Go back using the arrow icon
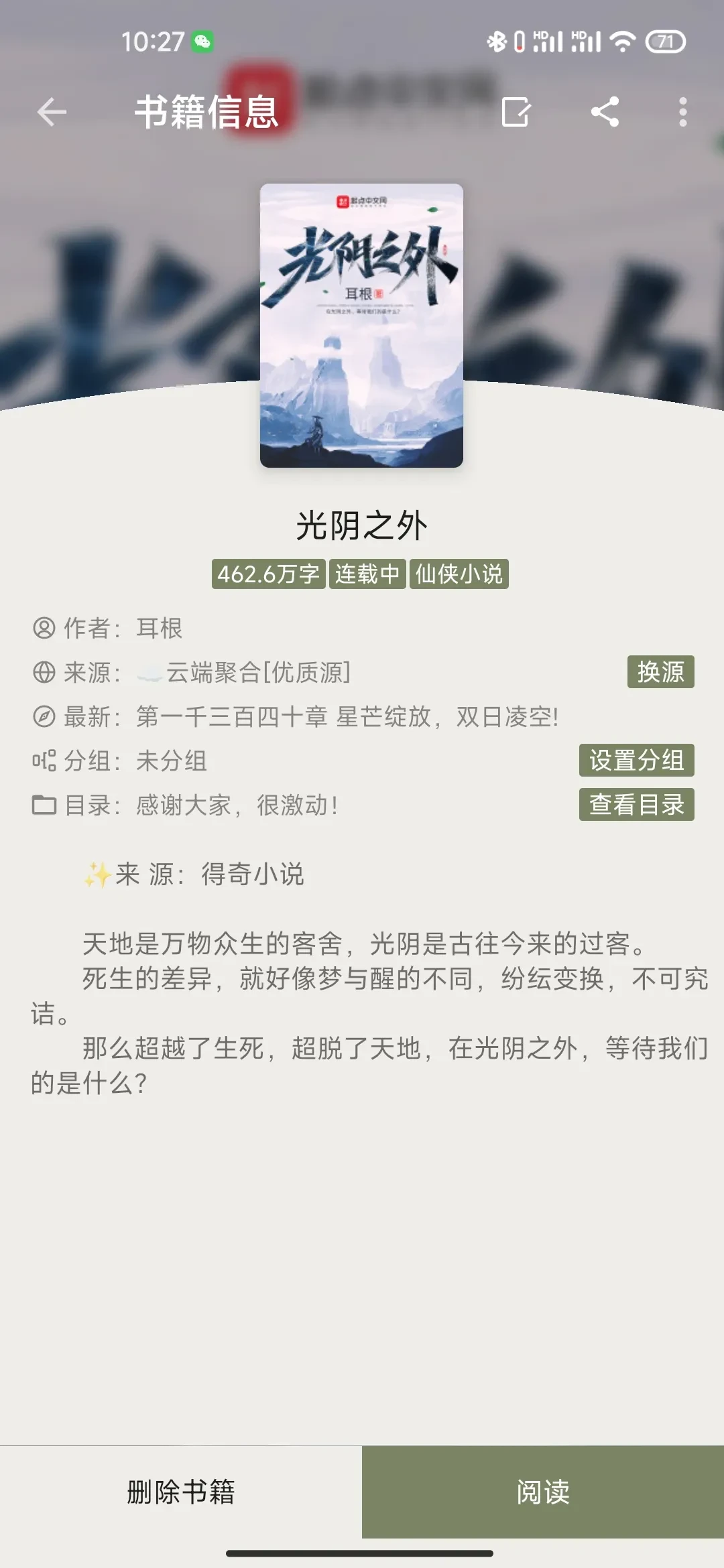The image size is (724, 1568). coord(52,112)
